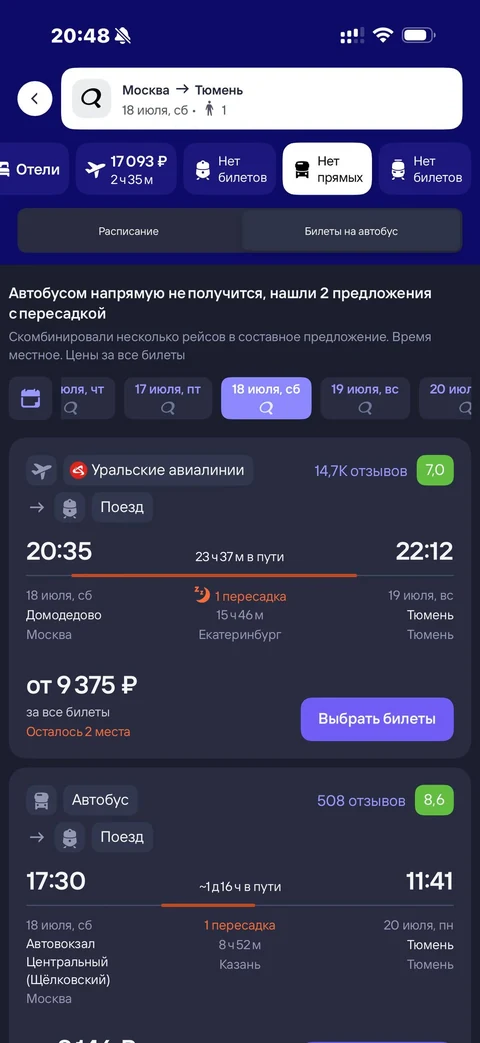Switch to the Расписание segment
The height and width of the screenshot is (1043, 480).
coord(129,231)
